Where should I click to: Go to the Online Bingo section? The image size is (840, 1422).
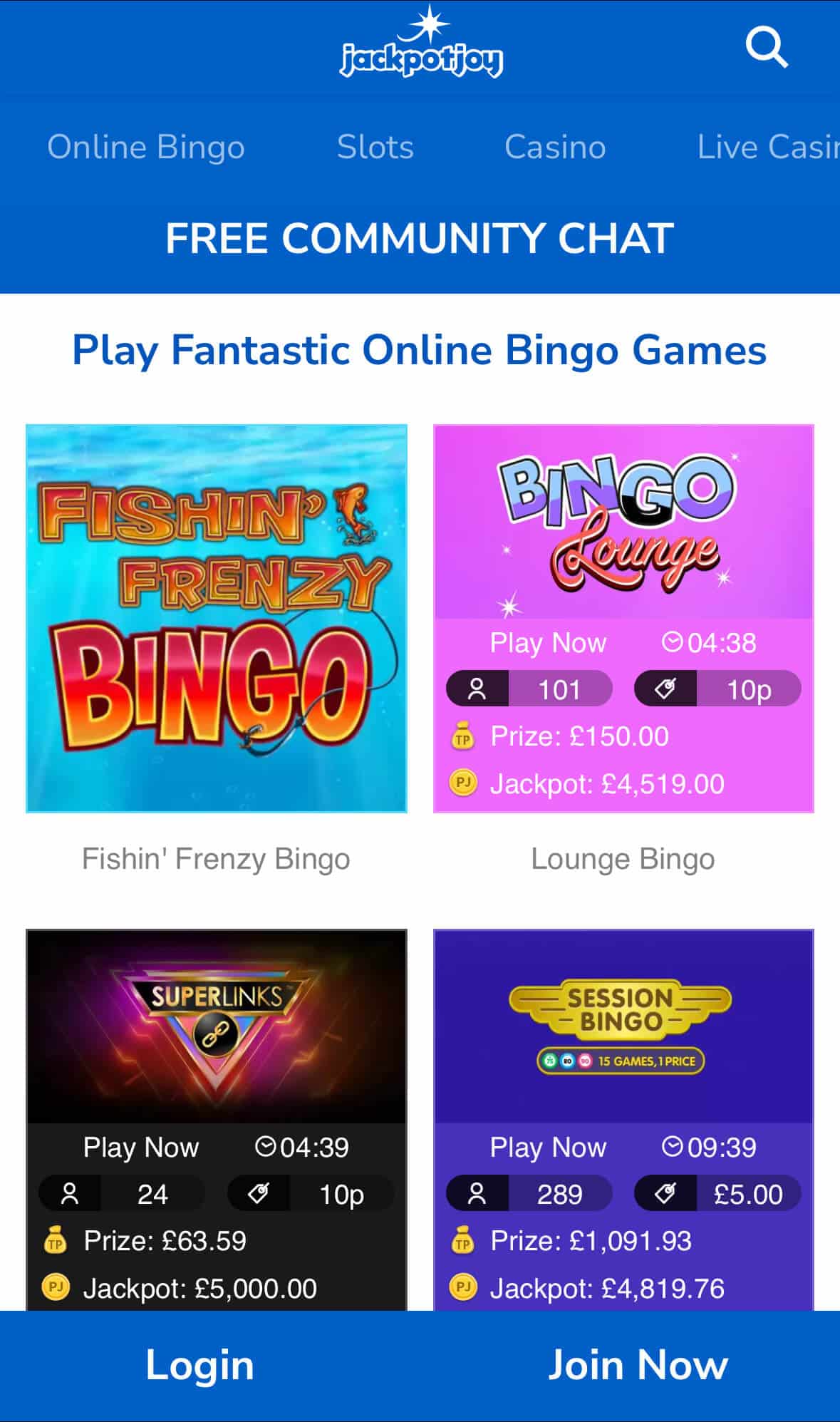146,148
